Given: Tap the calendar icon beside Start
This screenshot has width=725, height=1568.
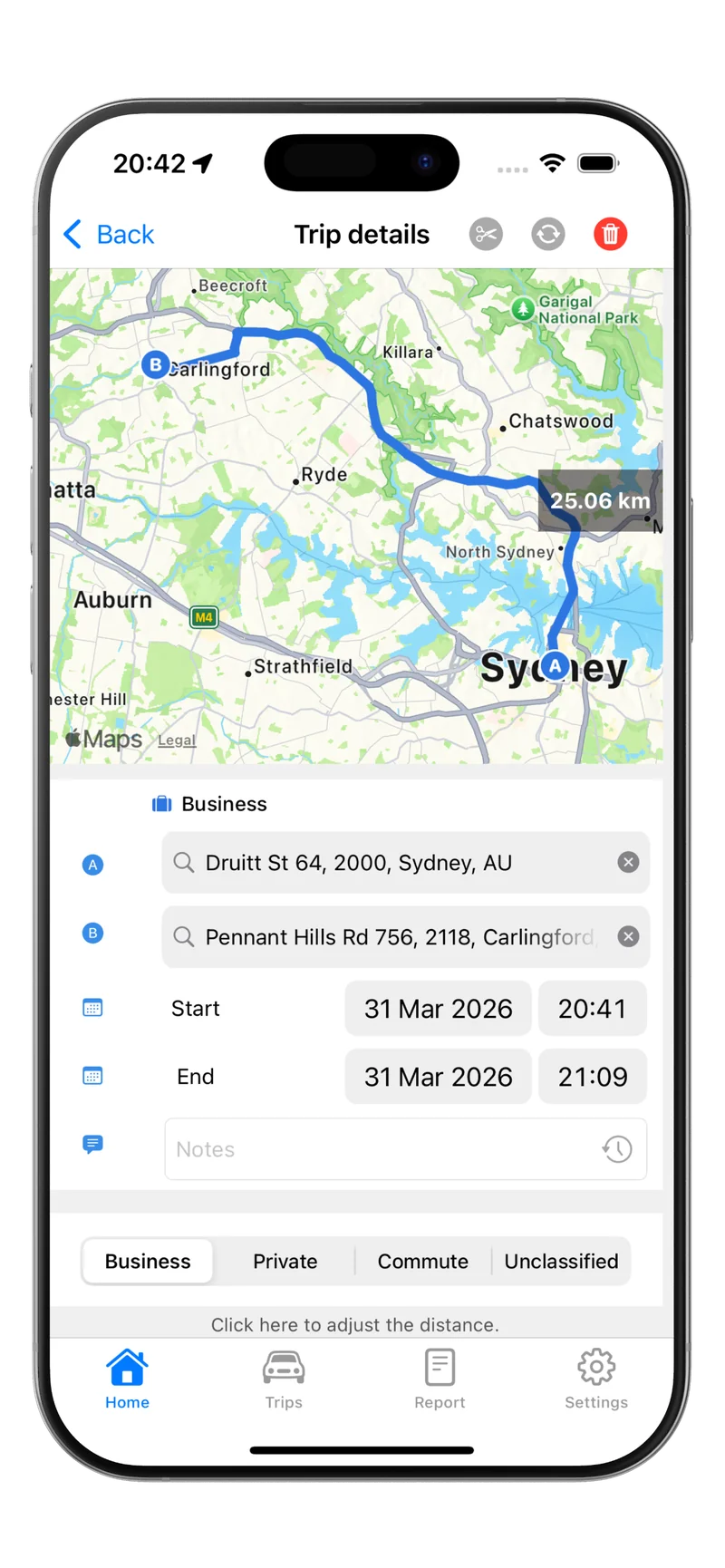Looking at the screenshot, I should [92, 1008].
